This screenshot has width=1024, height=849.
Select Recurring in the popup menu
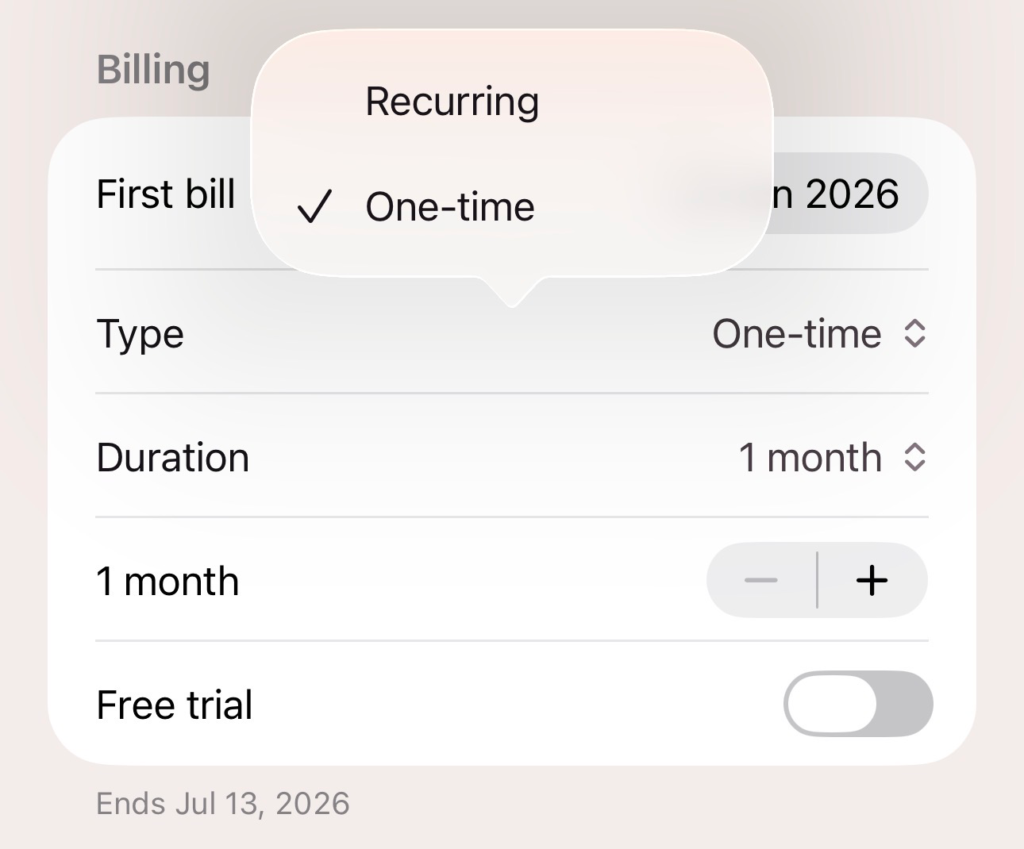point(512,102)
